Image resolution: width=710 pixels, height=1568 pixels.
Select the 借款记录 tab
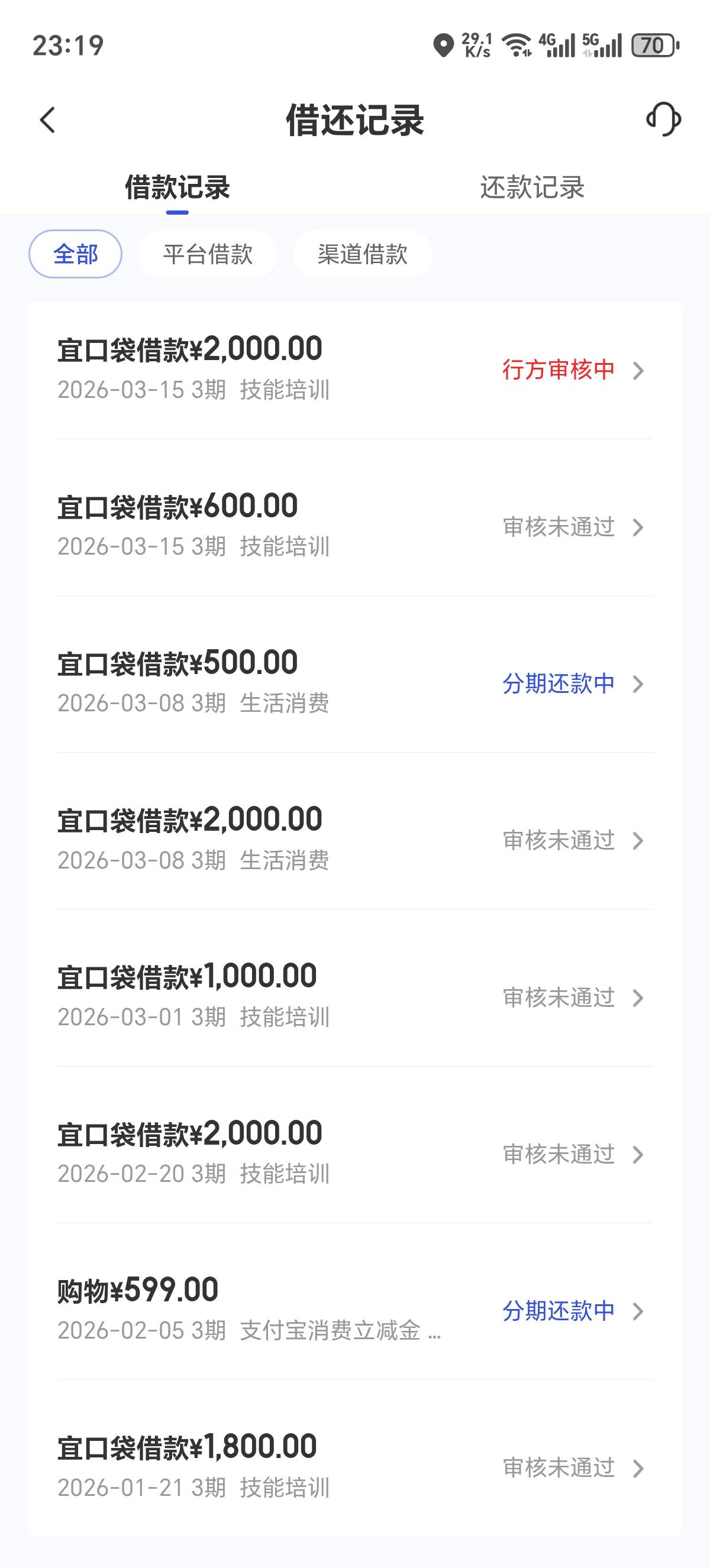point(177,187)
